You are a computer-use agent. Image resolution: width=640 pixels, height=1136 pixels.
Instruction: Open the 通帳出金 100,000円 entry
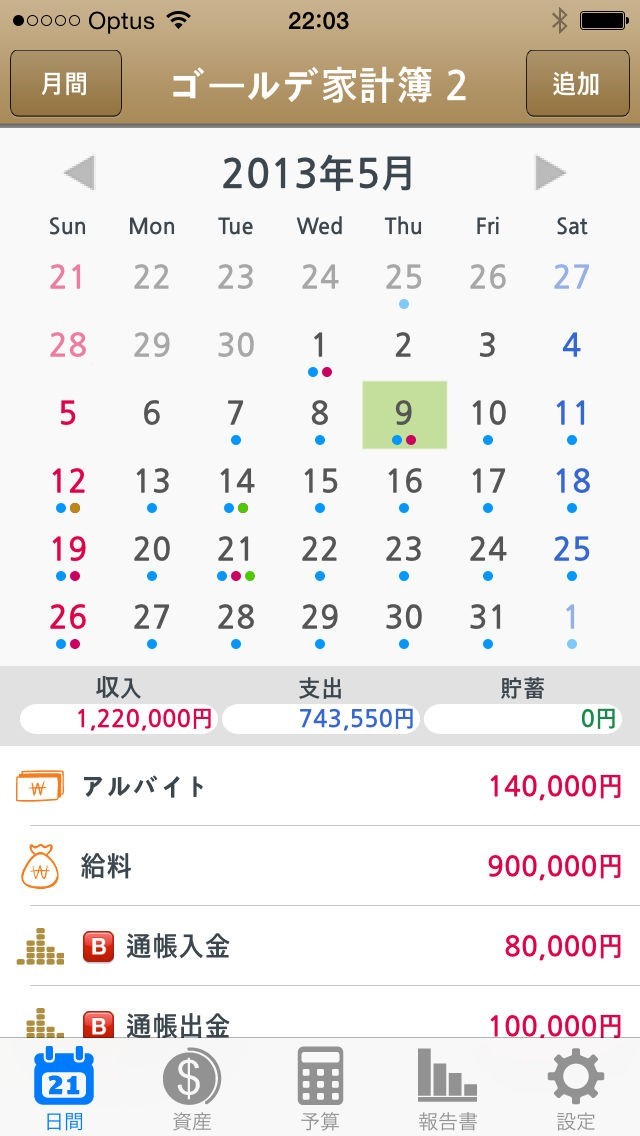[320, 1013]
